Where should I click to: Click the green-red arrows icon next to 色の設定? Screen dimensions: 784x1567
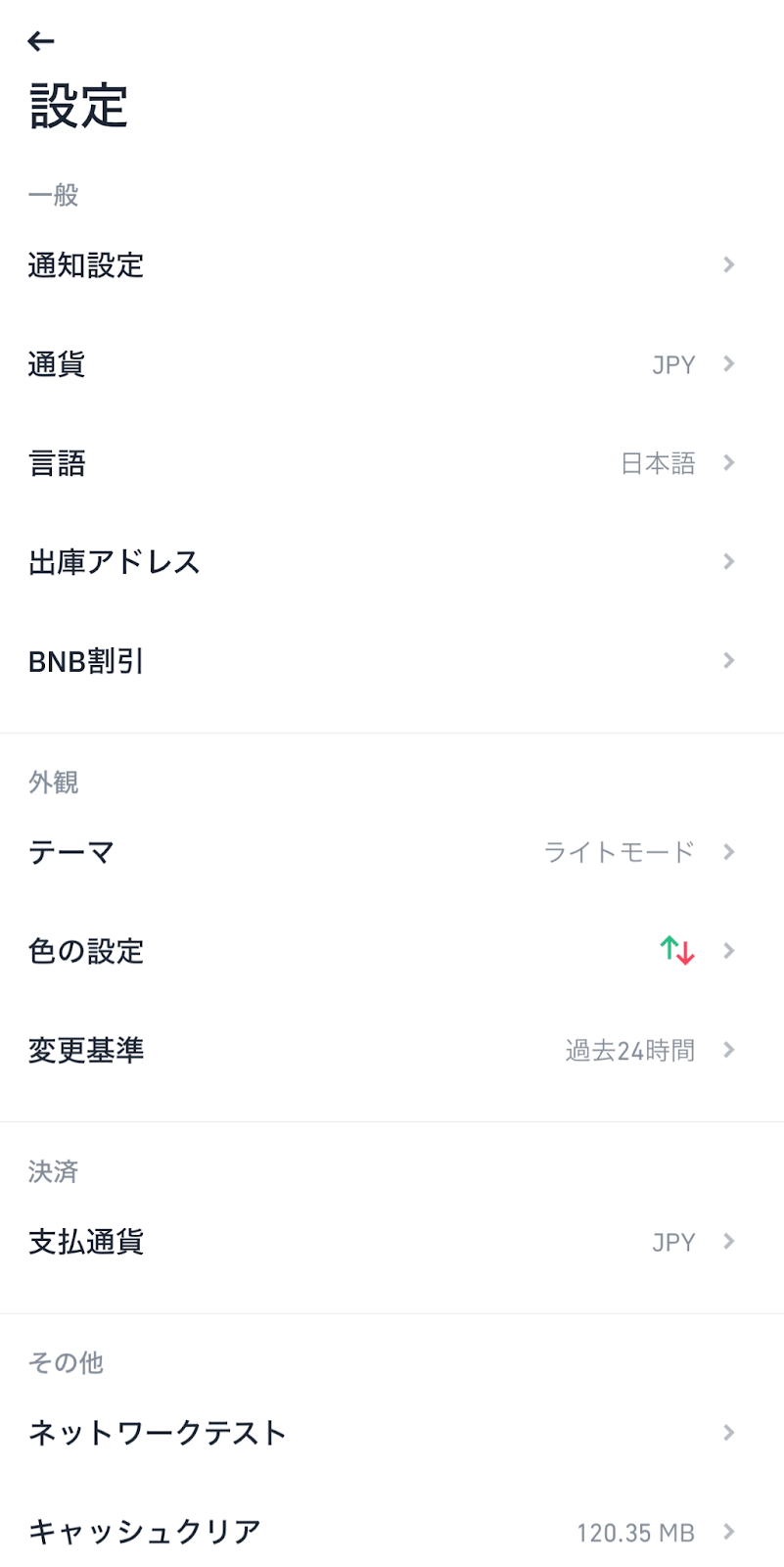(x=675, y=950)
